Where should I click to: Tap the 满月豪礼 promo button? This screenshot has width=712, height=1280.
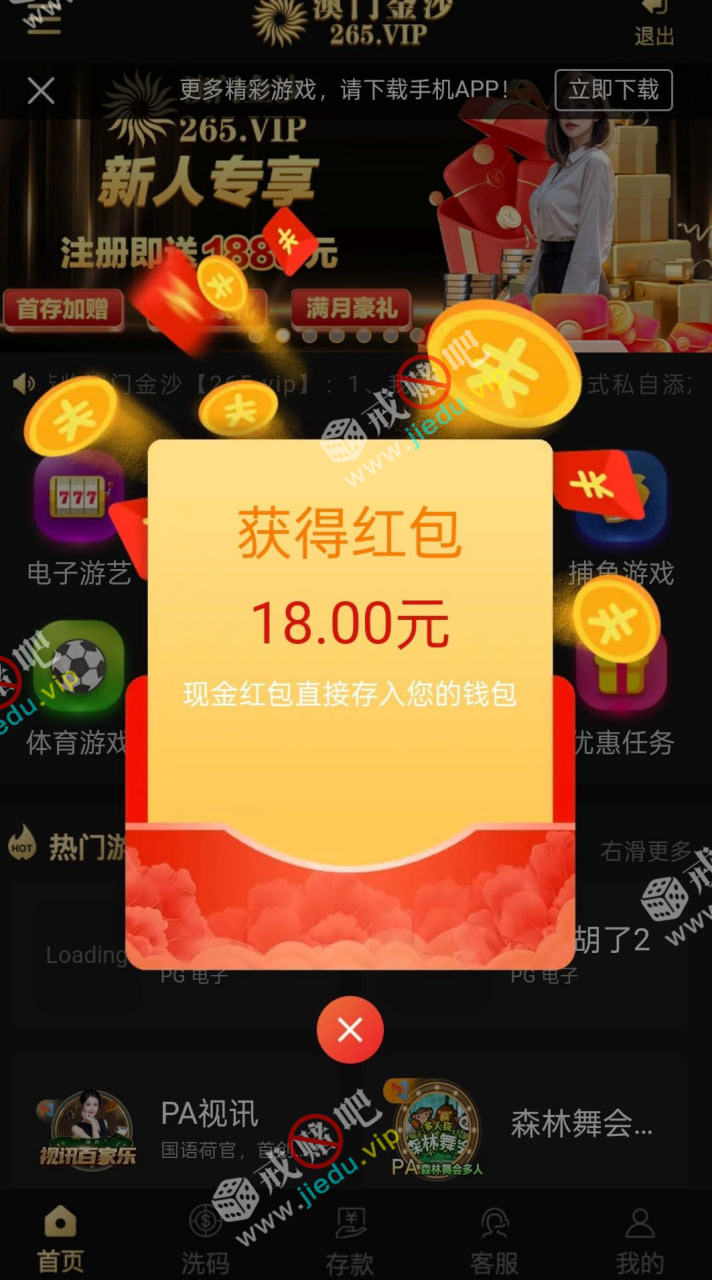tap(350, 308)
